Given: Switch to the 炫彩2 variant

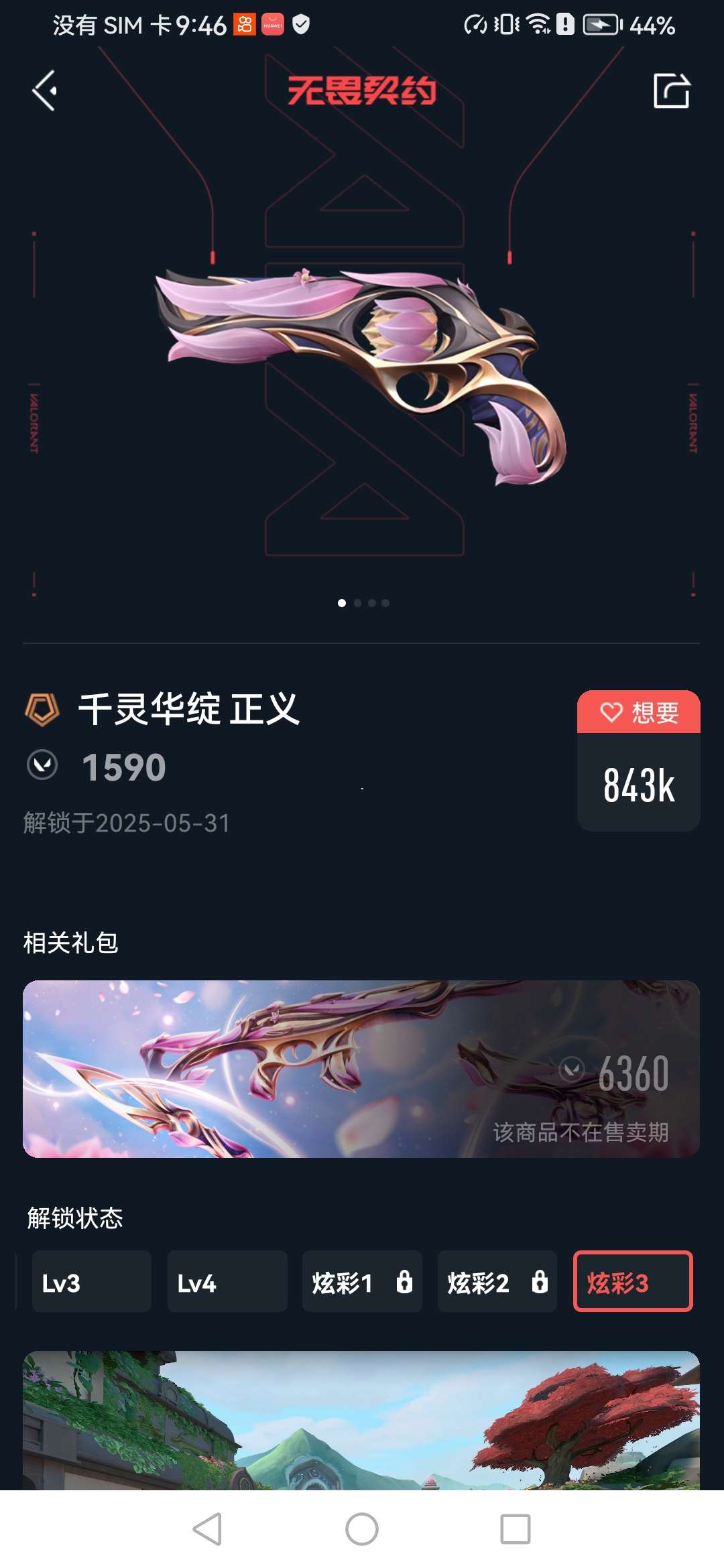Looking at the screenshot, I should pos(497,1281).
